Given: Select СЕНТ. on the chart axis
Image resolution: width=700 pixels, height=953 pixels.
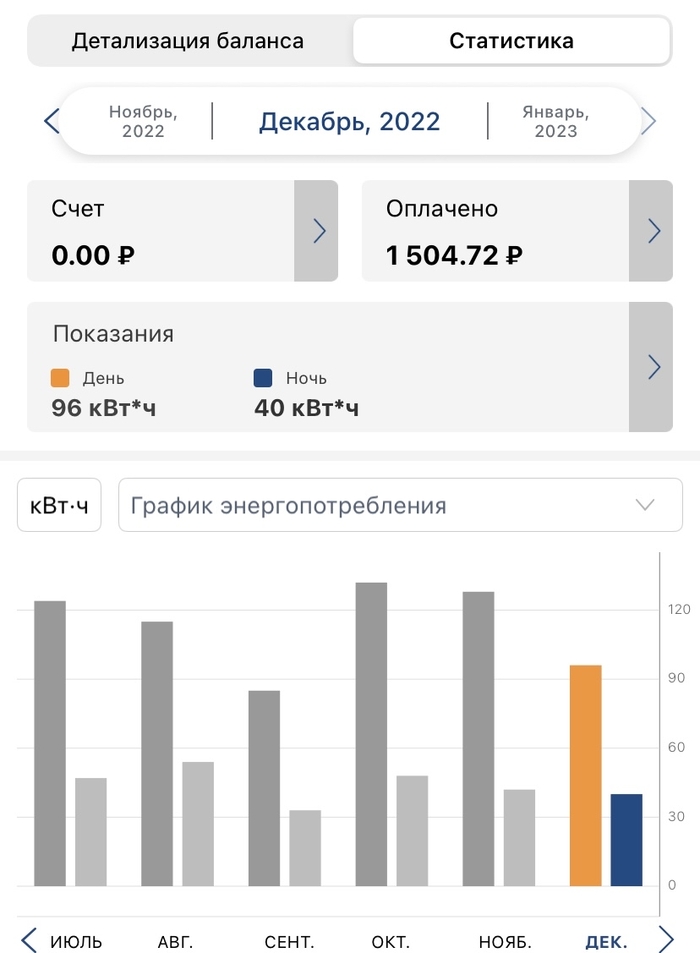Looking at the screenshot, I should point(289,942).
